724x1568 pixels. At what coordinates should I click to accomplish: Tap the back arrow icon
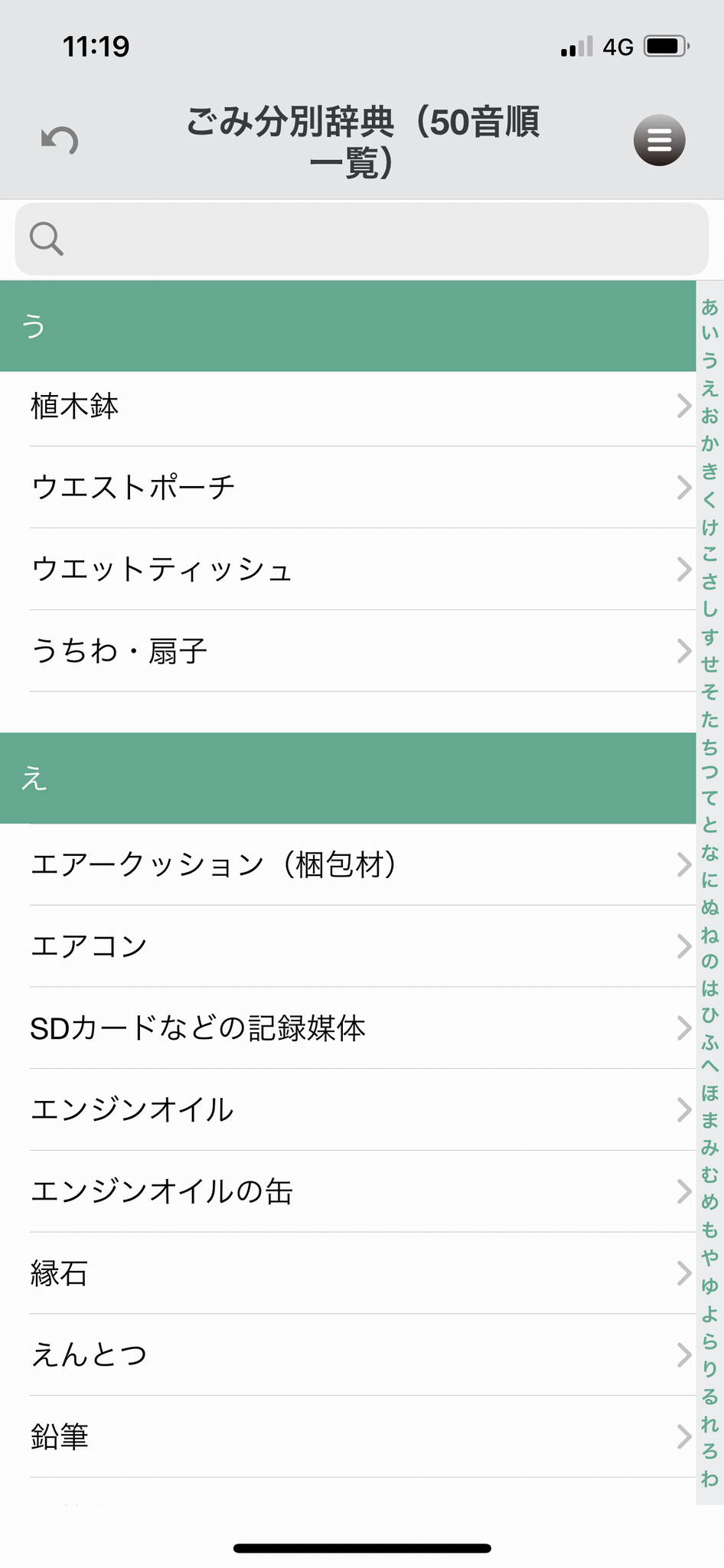point(60,141)
